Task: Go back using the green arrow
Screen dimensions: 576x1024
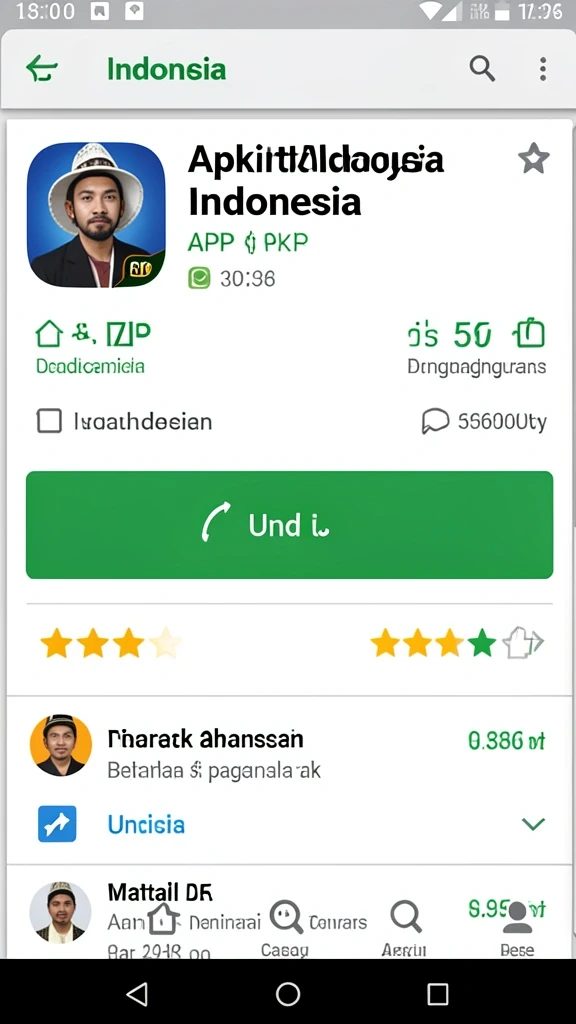Action: pos(42,69)
